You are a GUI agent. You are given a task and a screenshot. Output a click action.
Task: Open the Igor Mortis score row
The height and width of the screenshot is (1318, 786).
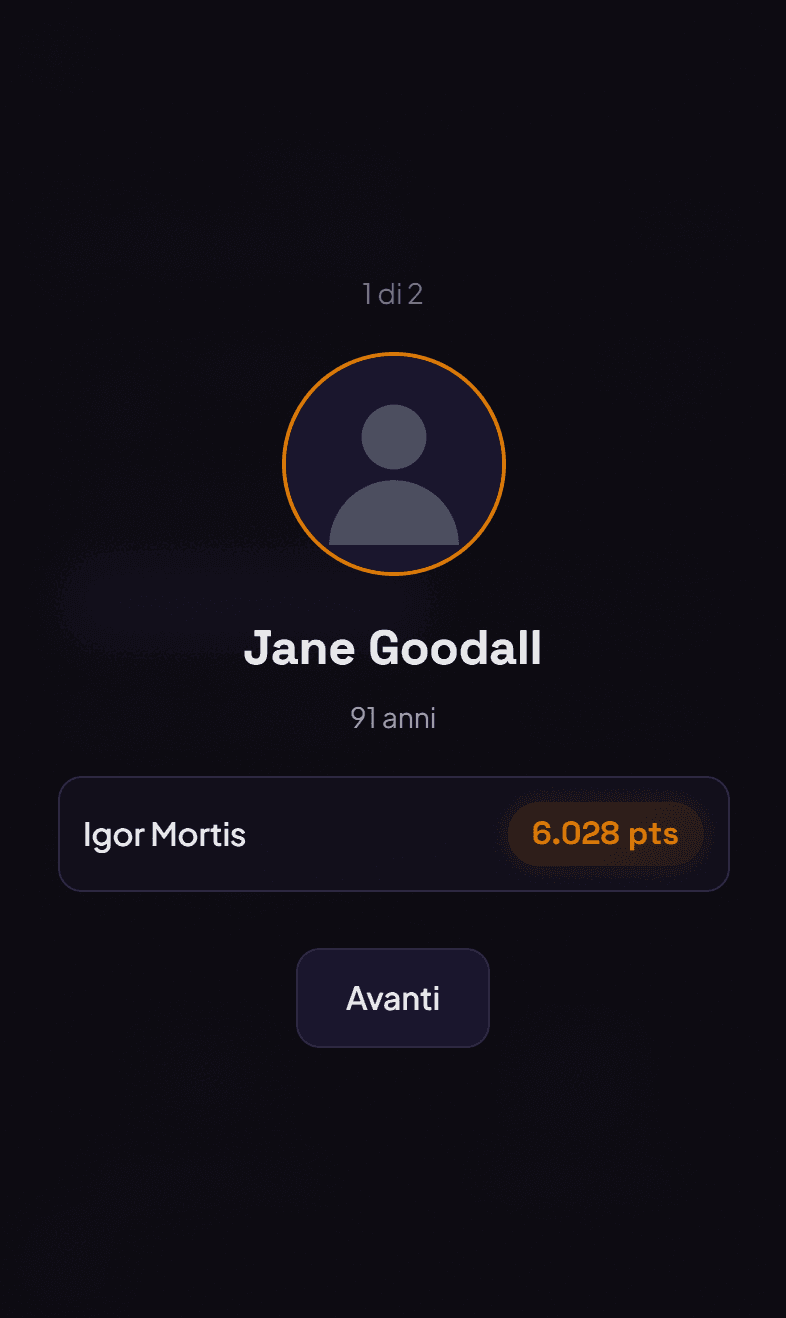click(394, 834)
